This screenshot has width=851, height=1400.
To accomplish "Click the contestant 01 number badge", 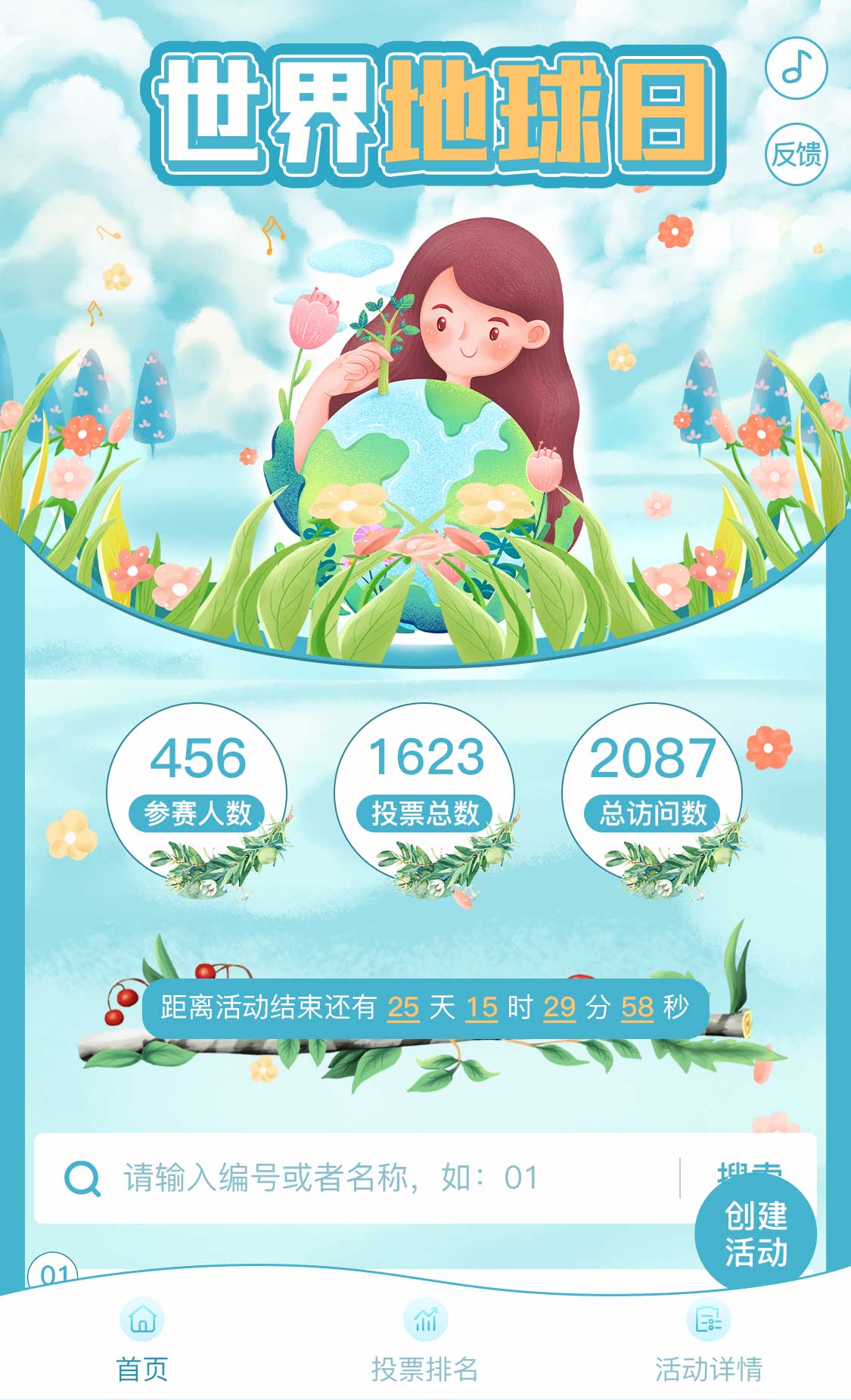I will tap(54, 1273).
